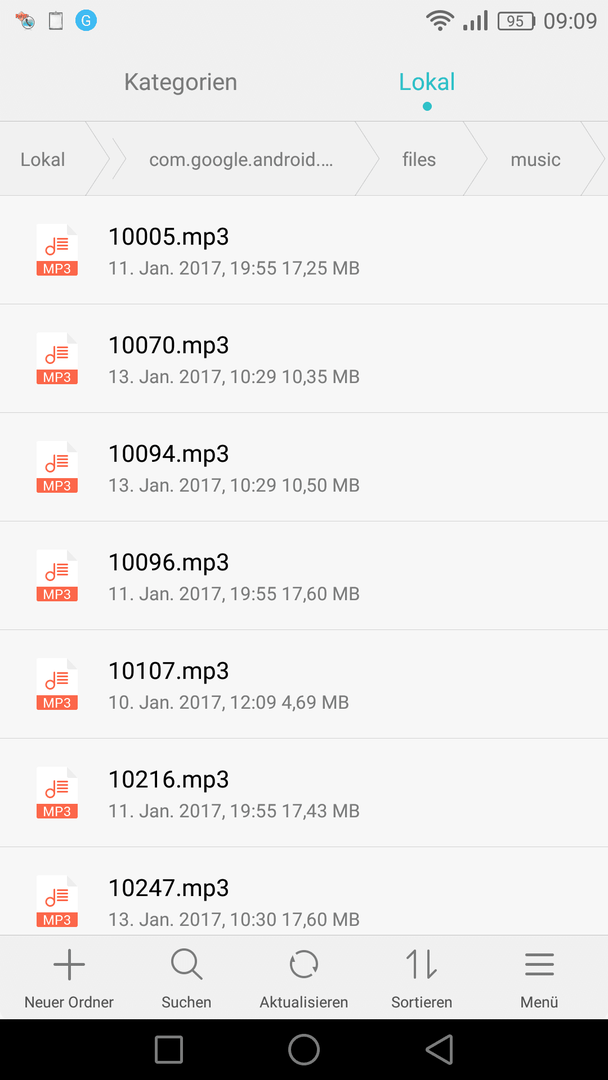This screenshot has width=608, height=1080.
Task: Open the file 10107.mp3
Action: pyautogui.click(x=304, y=684)
